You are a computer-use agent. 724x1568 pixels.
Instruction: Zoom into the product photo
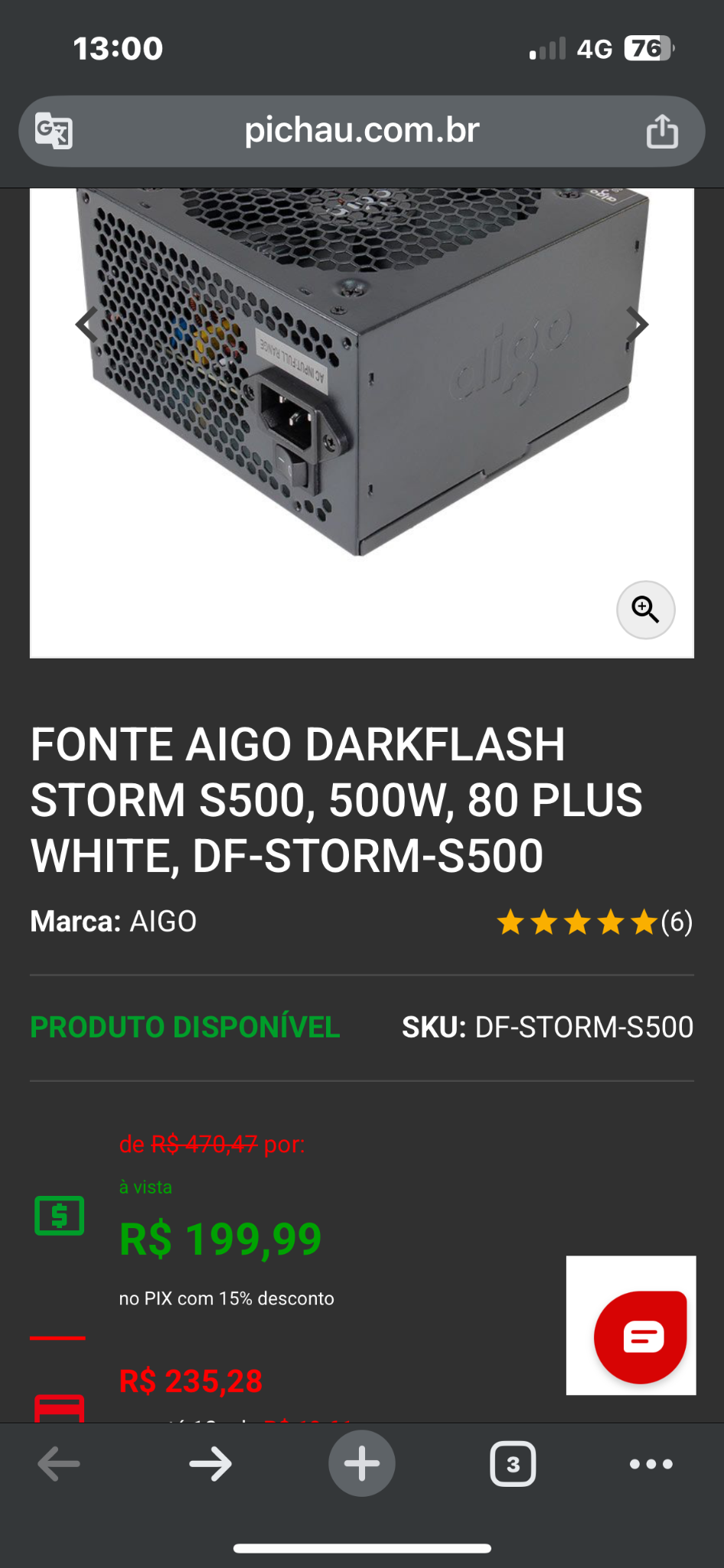click(x=645, y=609)
